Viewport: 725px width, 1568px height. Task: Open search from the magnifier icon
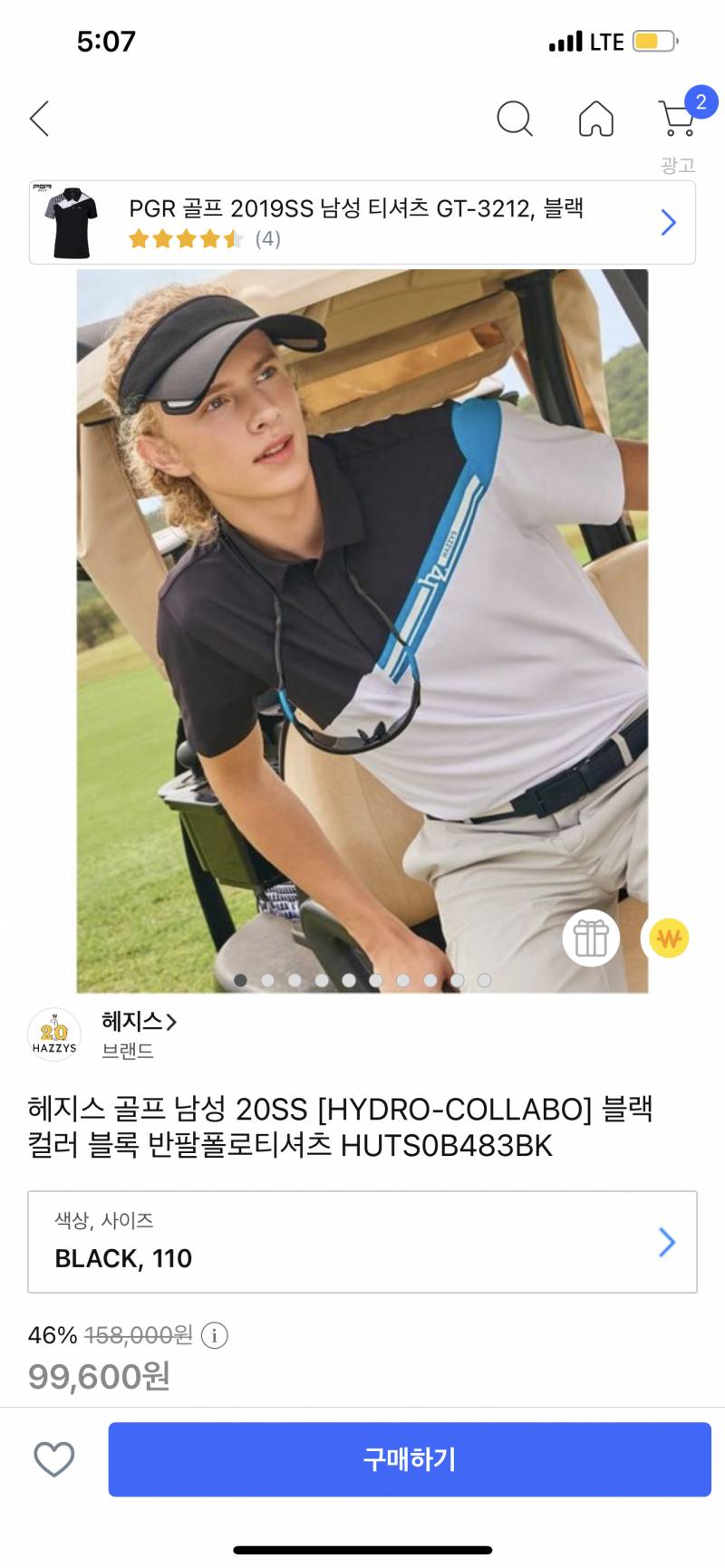click(x=515, y=119)
